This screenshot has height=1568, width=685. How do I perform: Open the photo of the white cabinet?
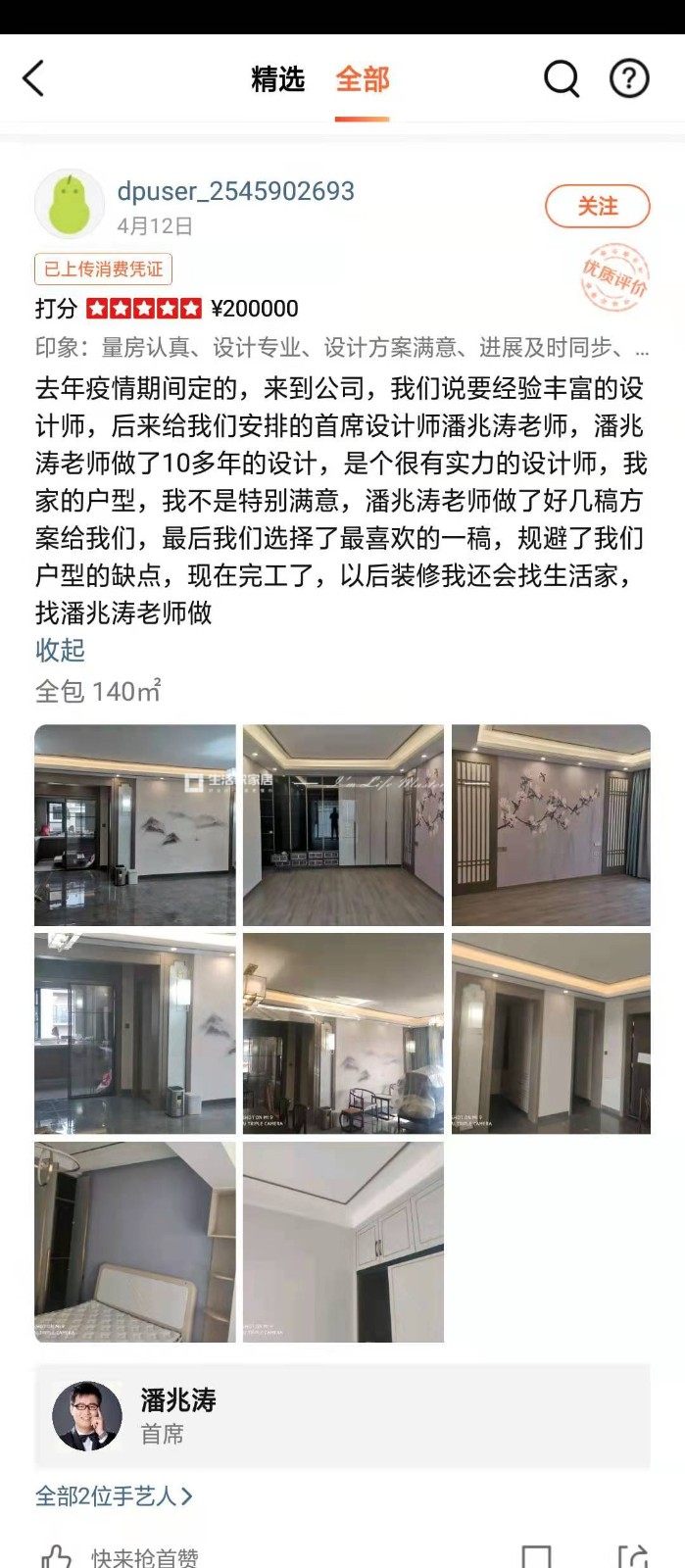(343, 1242)
